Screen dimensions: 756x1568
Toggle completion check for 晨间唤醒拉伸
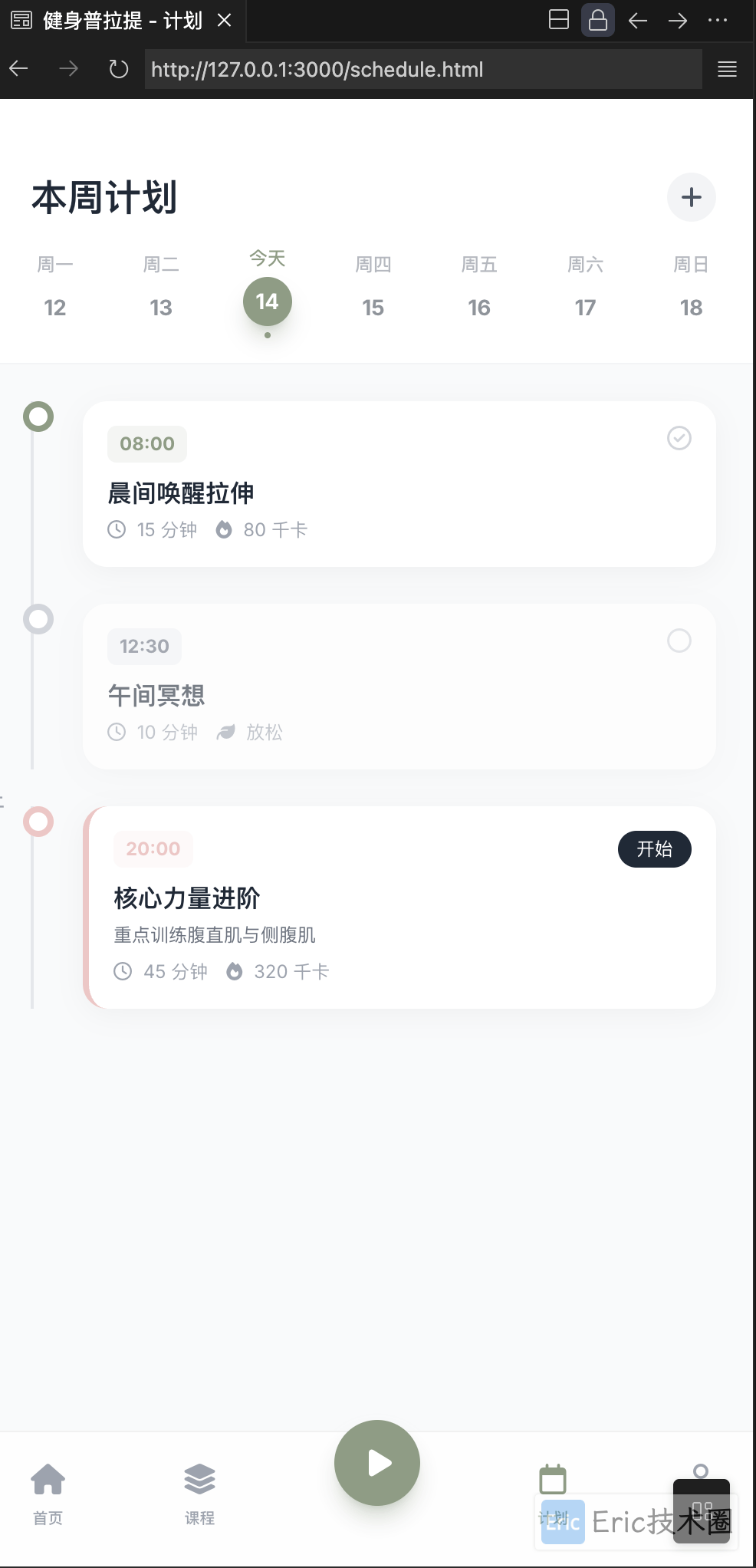(679, 438)
